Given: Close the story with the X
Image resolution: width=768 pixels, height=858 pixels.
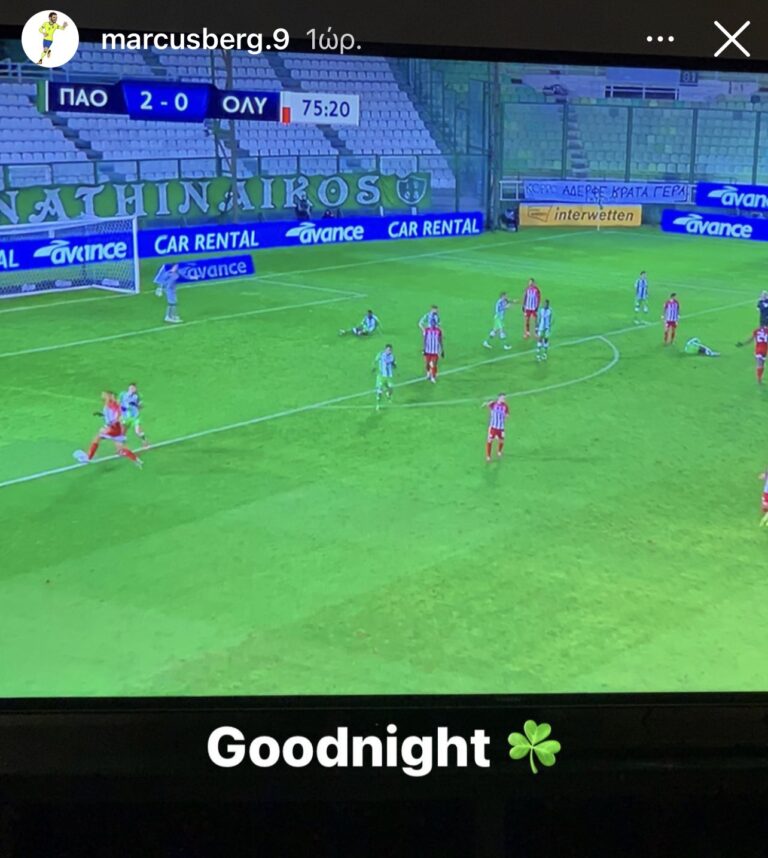Looking at the screenshot, I should click(x=731, y=39).
